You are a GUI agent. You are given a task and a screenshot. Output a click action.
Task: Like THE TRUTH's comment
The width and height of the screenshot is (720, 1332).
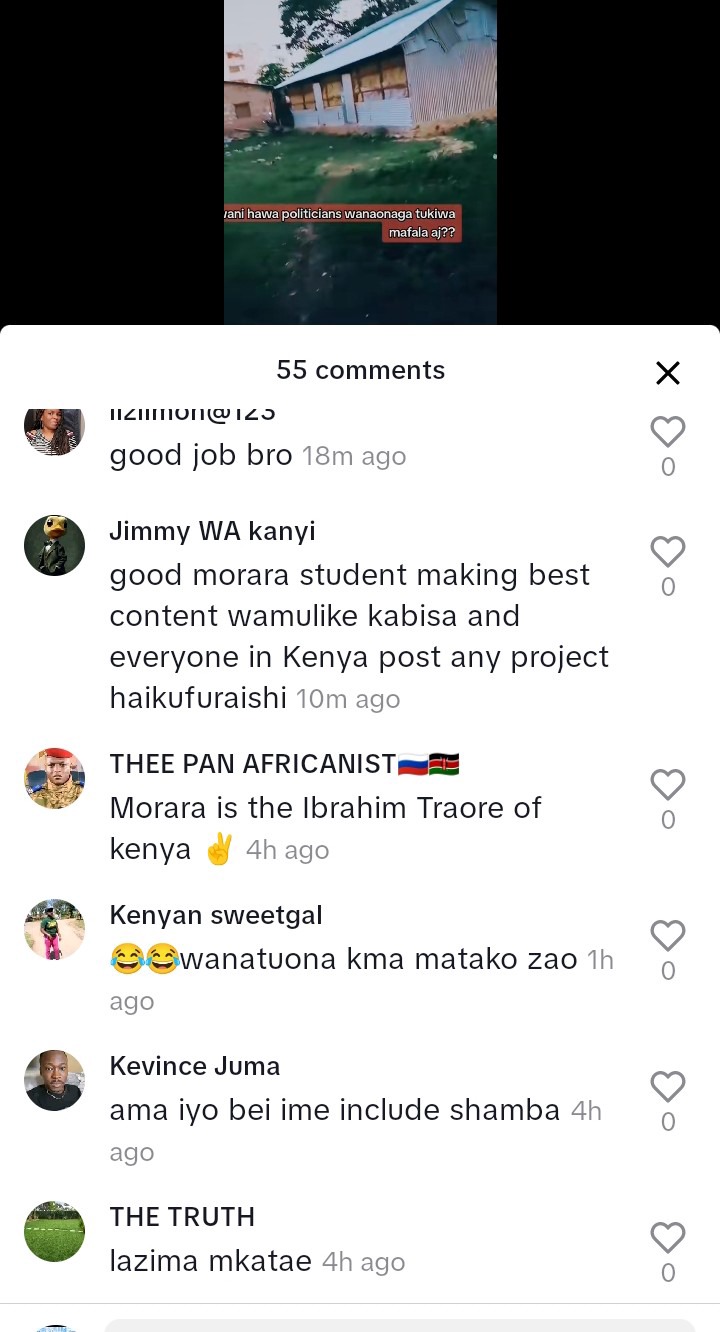coord(667,1238)
